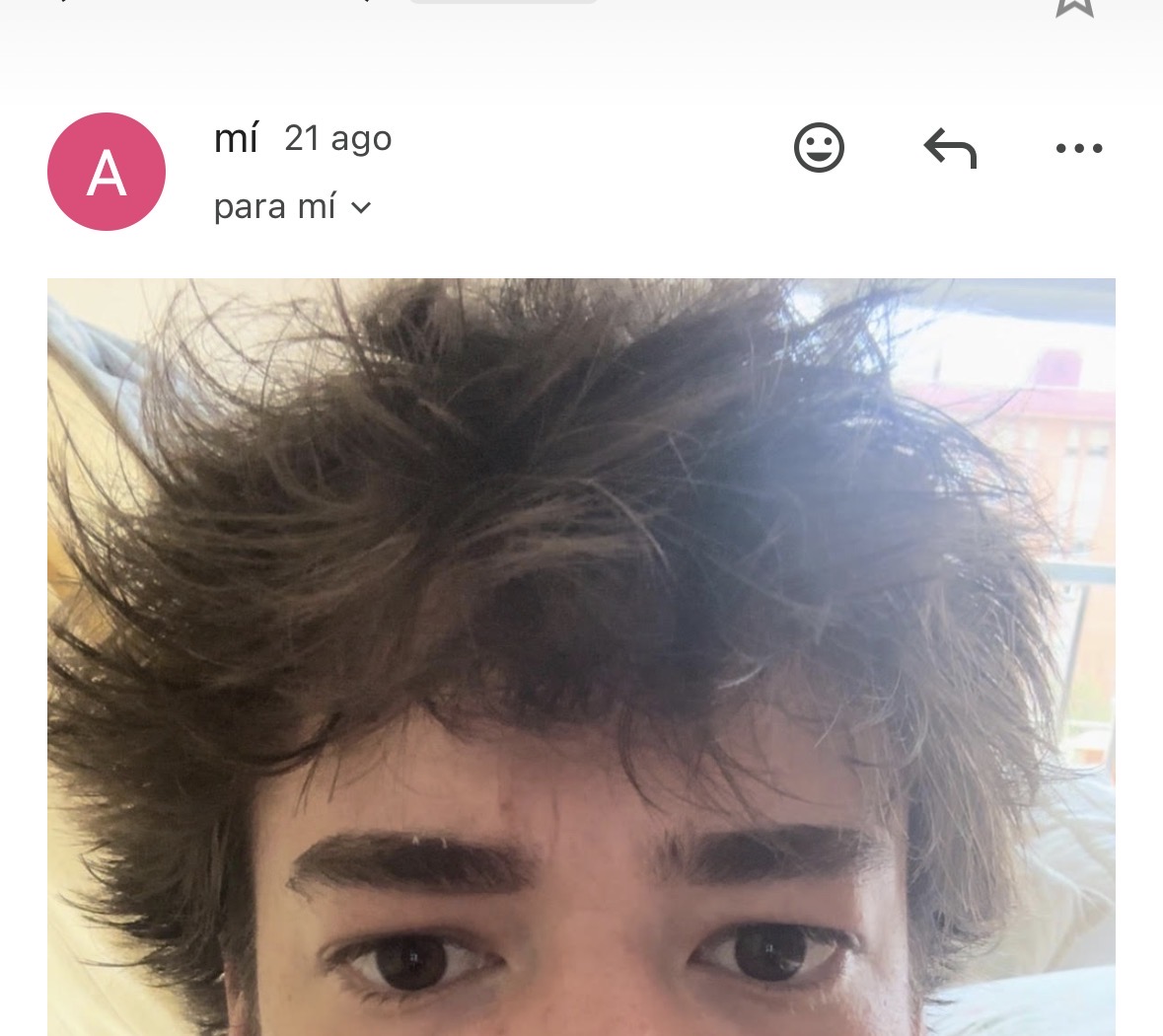Expand the 'para mí' recipient details
The image size is (1163, 1036).
click(361, 207)
